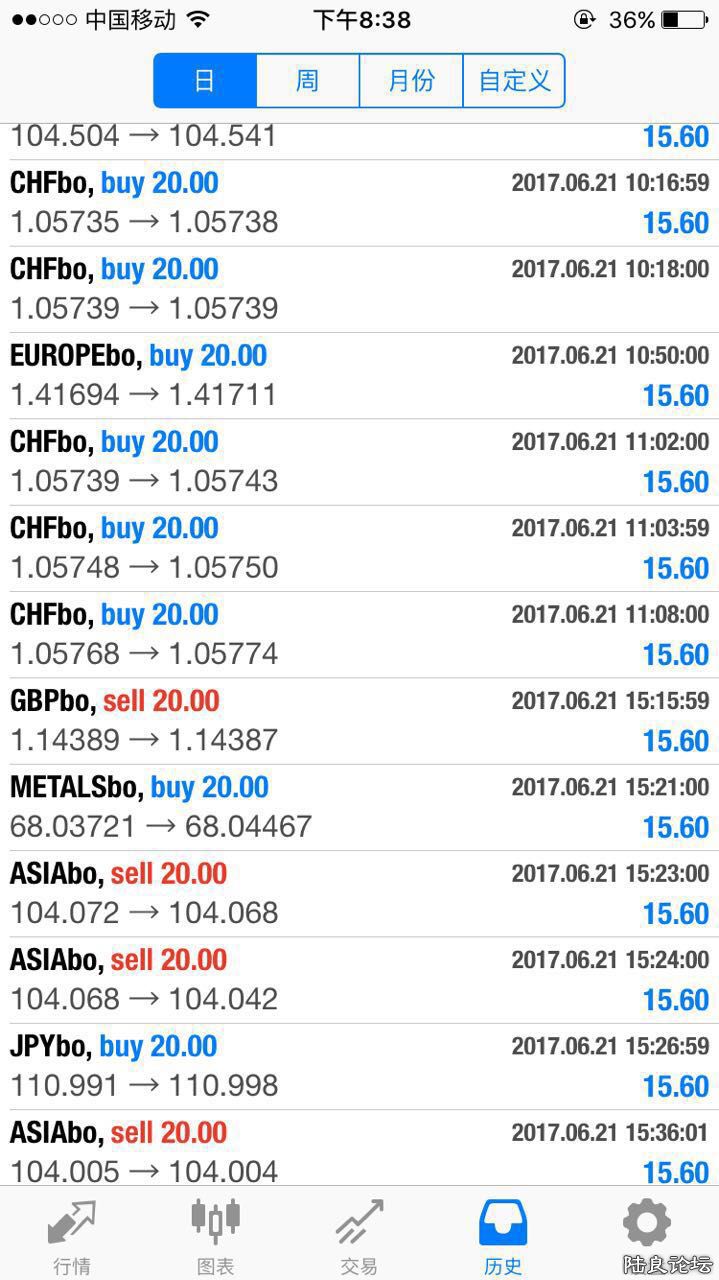The height and width of the screenshot is (1280, 719).
Task: Switch to the 日 (day) period
Action: coord(205,81)
